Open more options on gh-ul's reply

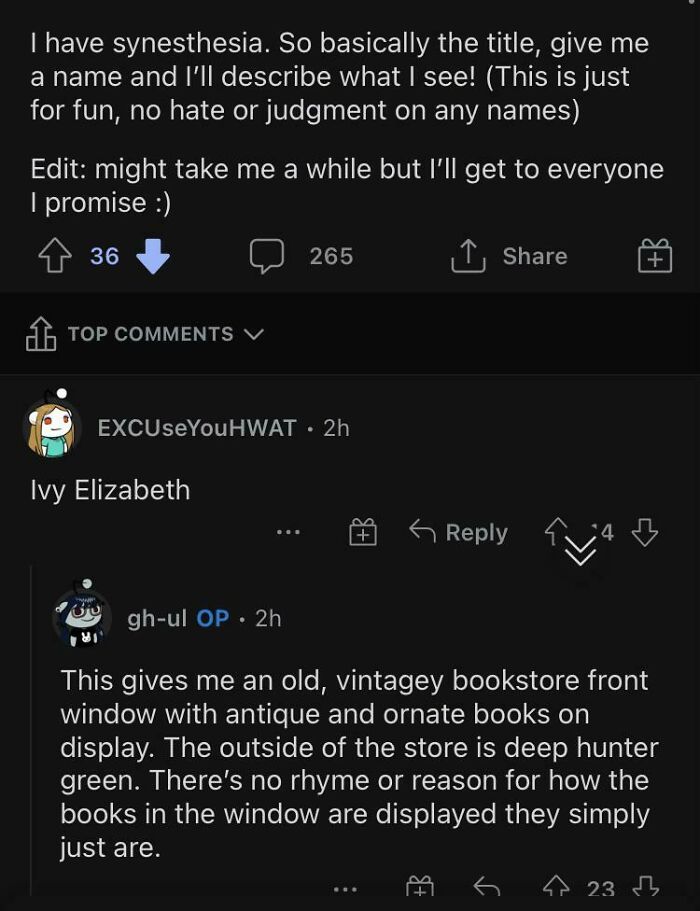coord(344,887)
